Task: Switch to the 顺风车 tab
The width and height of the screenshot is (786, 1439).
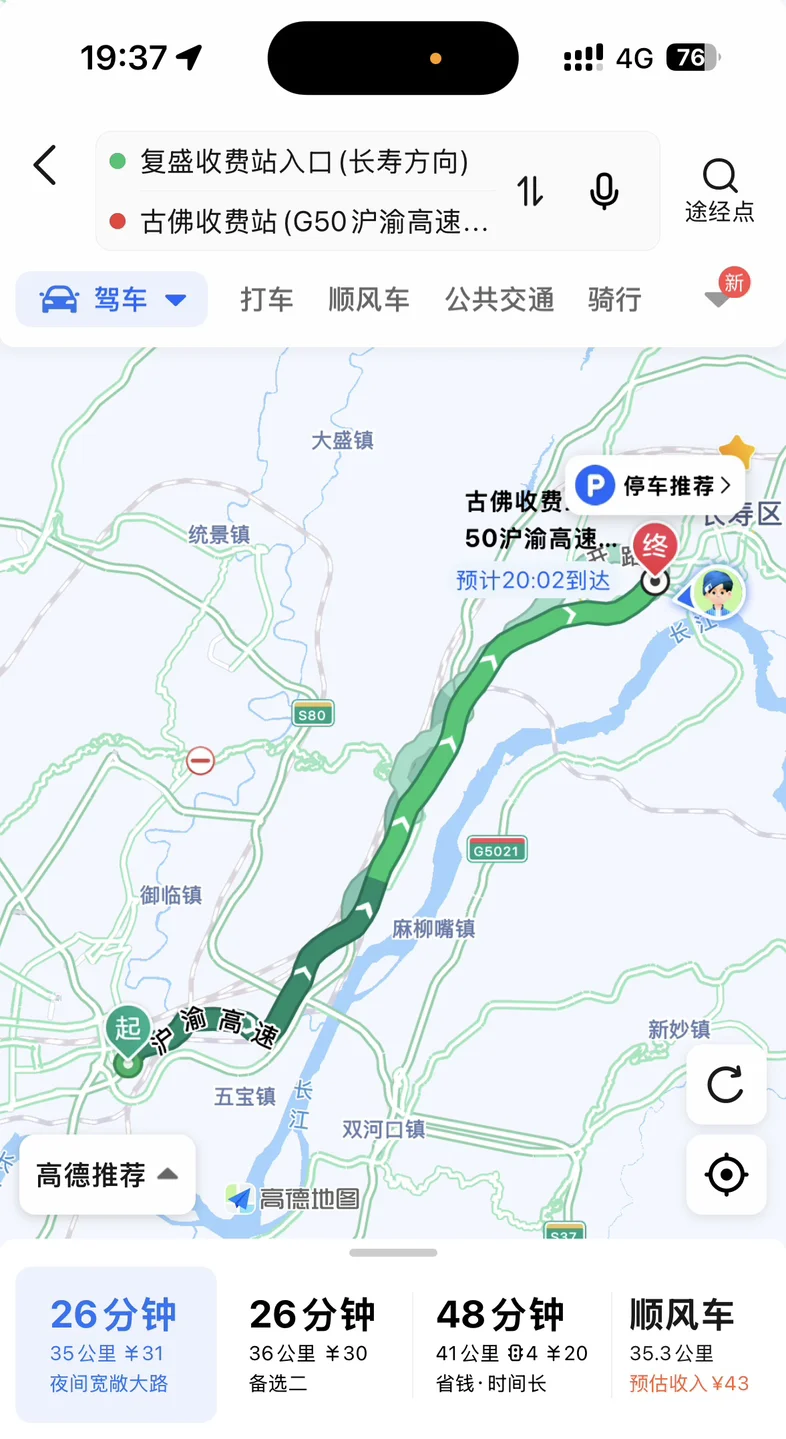Action: click(x=369, y=299)
